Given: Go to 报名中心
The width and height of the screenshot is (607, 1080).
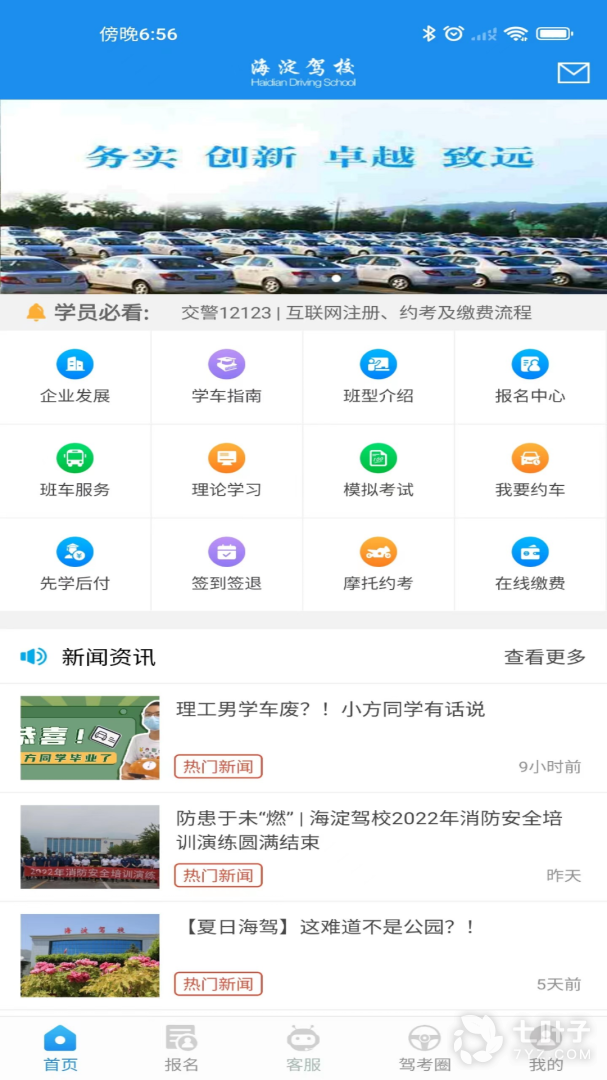Looking at the screenshot, I should 530,377.
